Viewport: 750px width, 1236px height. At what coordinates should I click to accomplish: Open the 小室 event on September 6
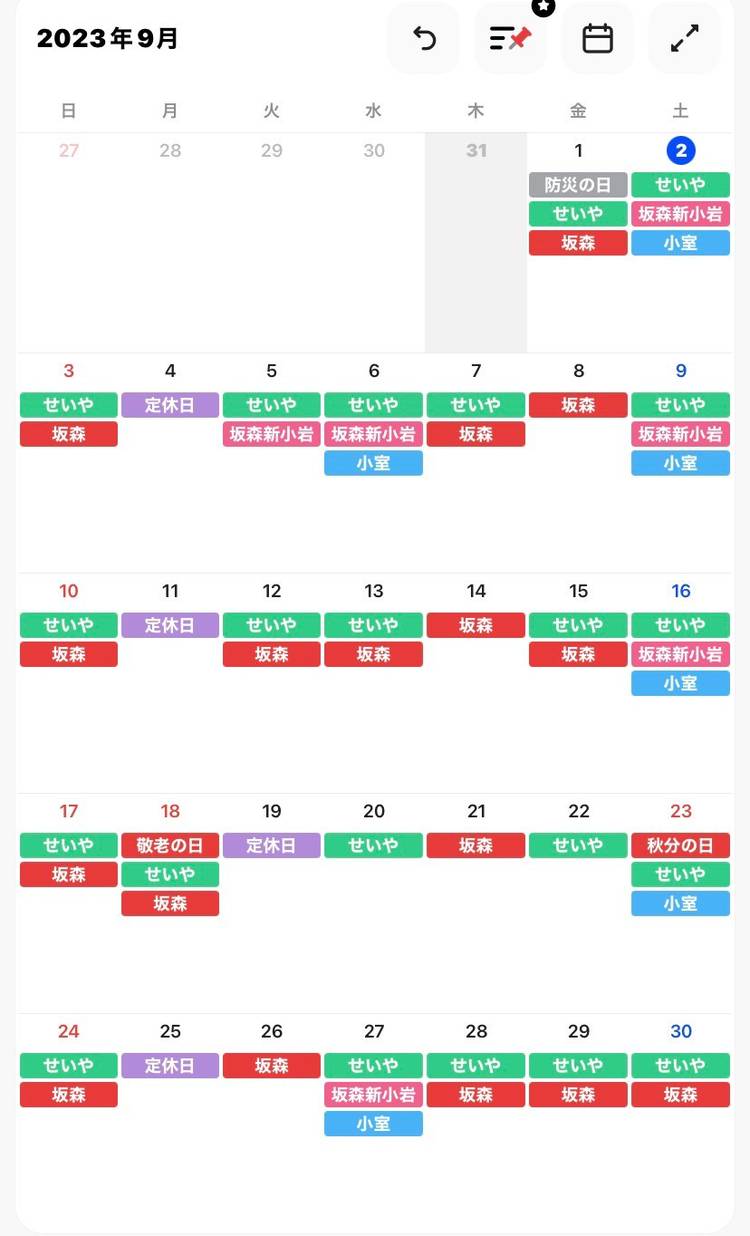pos(374,463)
